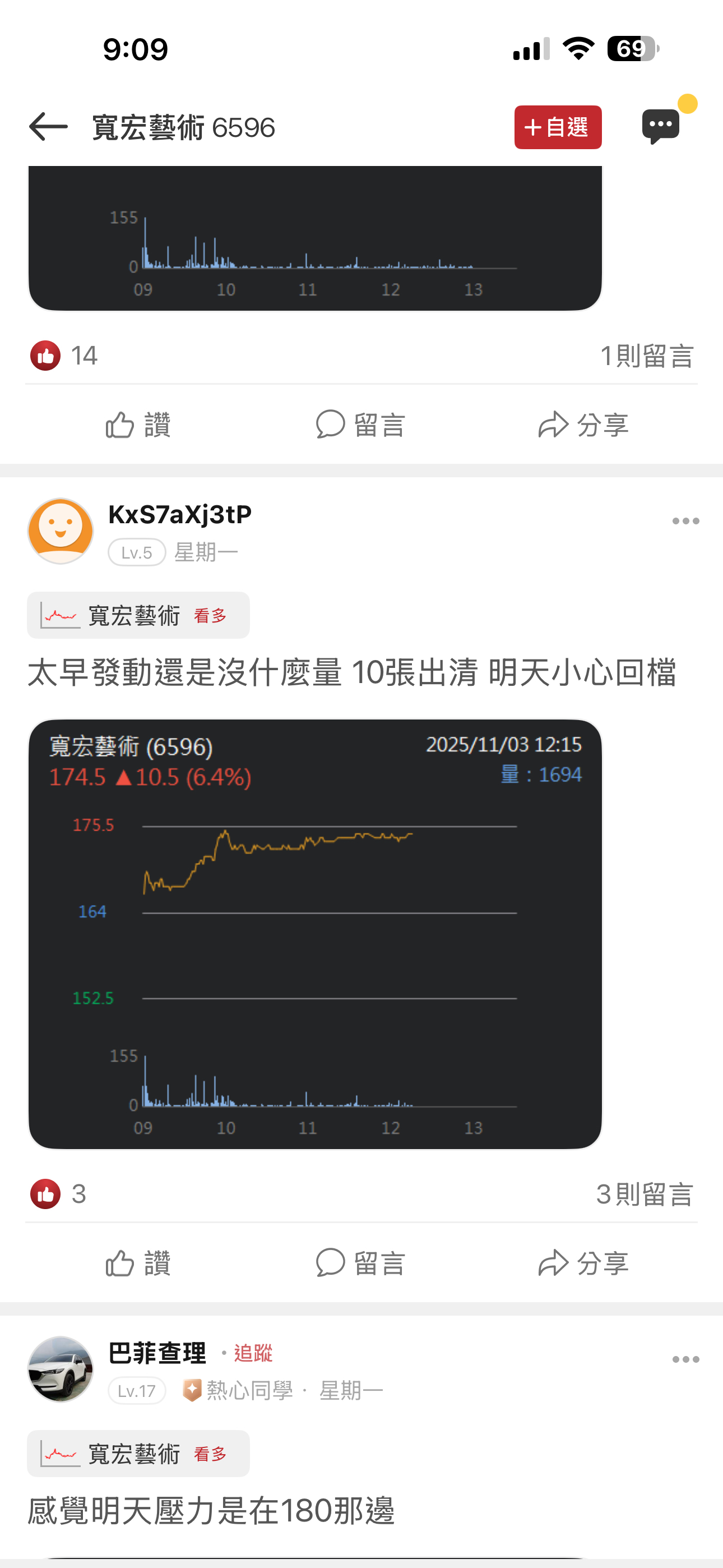
Task: Open the chat messages icon
Action: click(x=661, y=126)
